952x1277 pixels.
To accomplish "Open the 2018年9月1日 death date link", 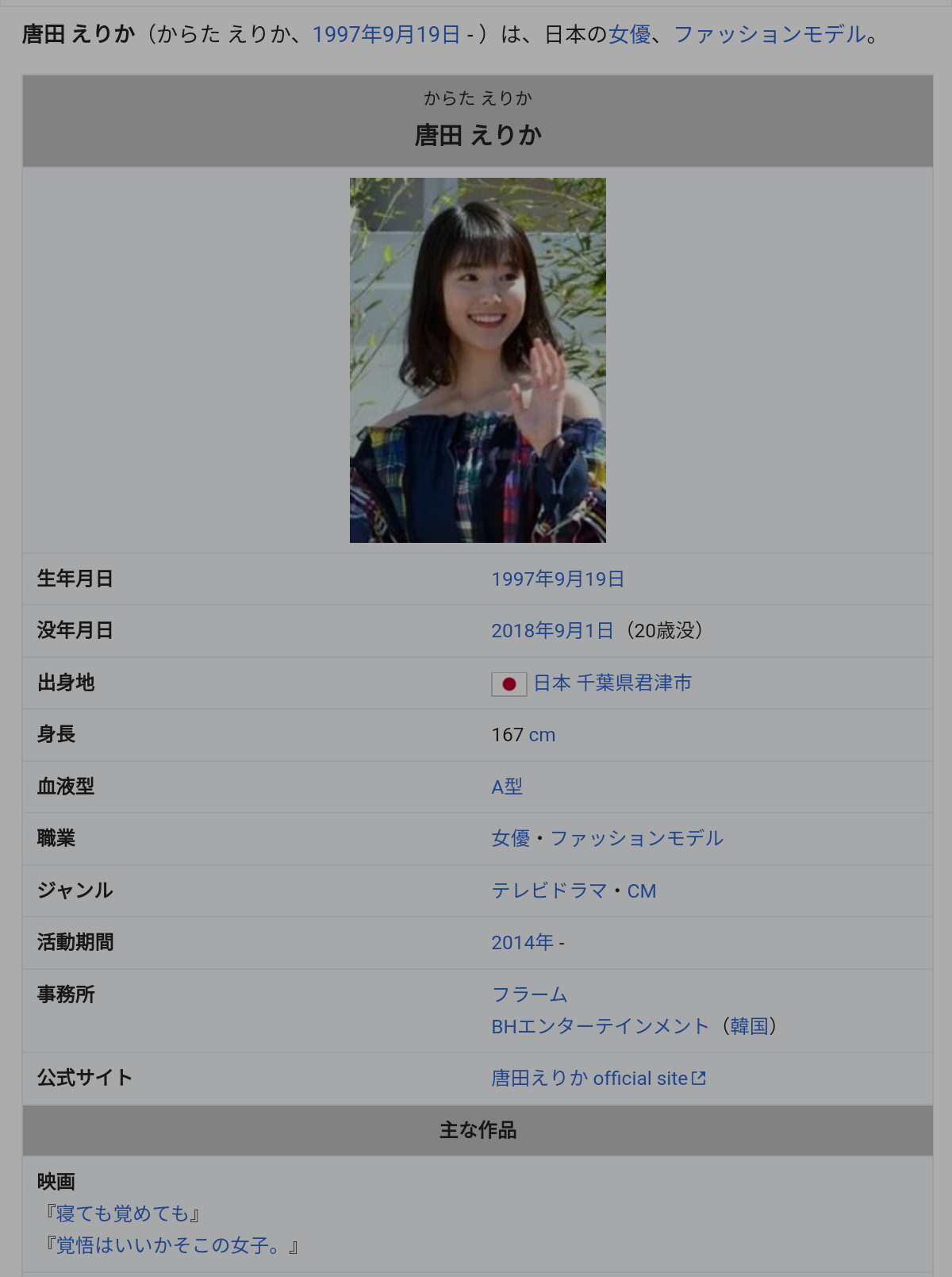I will [x=552, y=631].
